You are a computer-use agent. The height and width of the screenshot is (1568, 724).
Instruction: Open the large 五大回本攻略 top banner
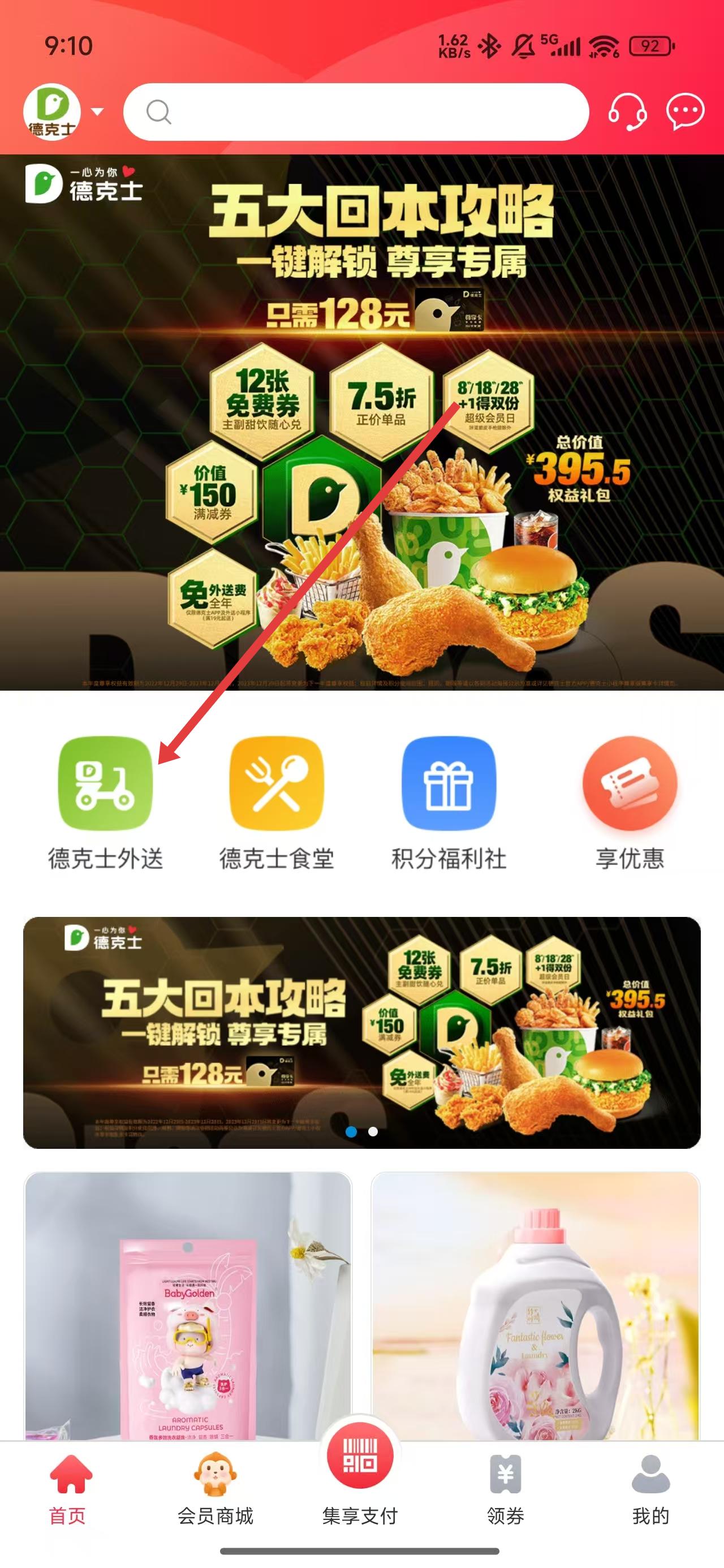(361, 421)
